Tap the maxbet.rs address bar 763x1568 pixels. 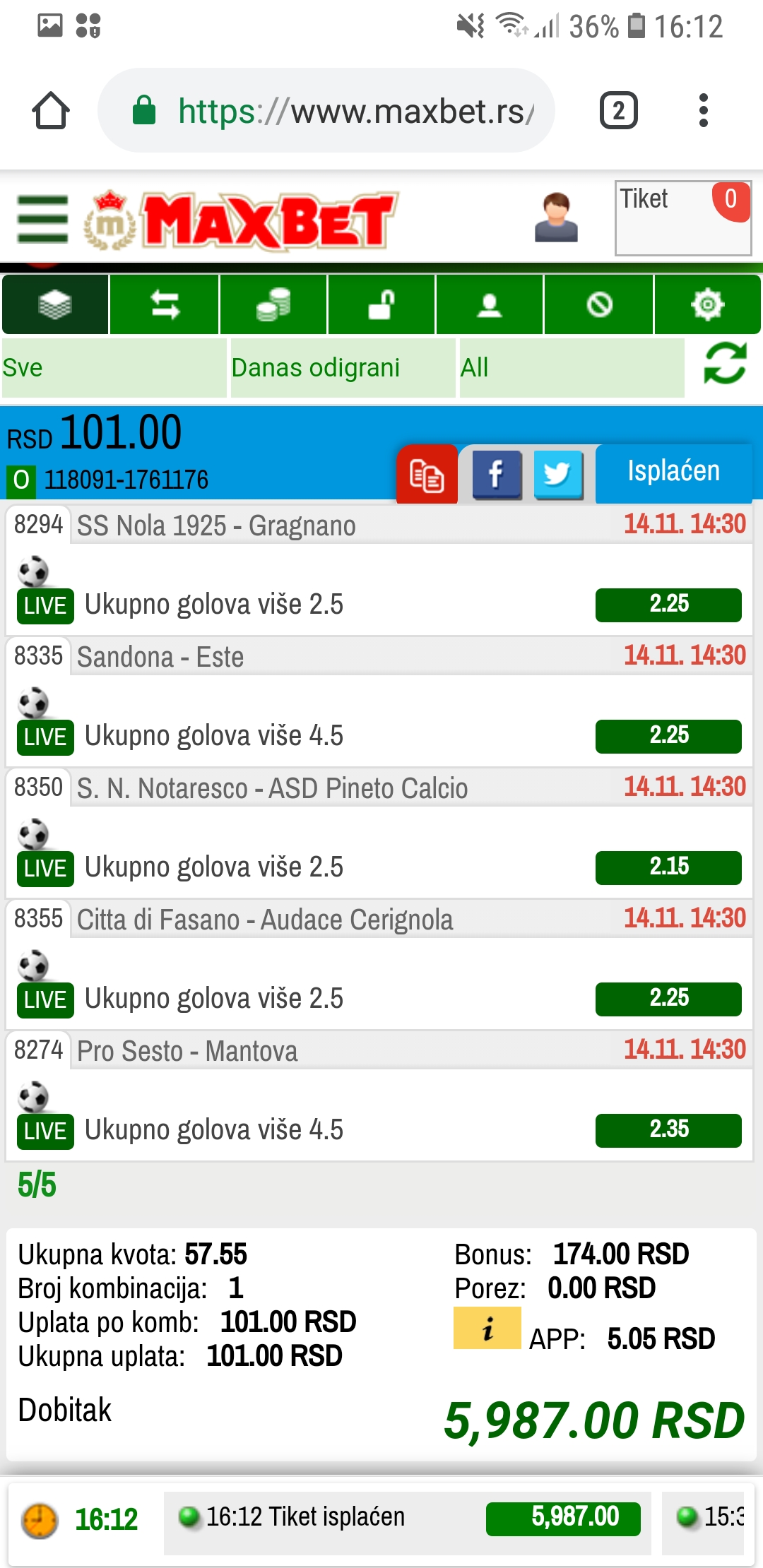pos(326,111)
